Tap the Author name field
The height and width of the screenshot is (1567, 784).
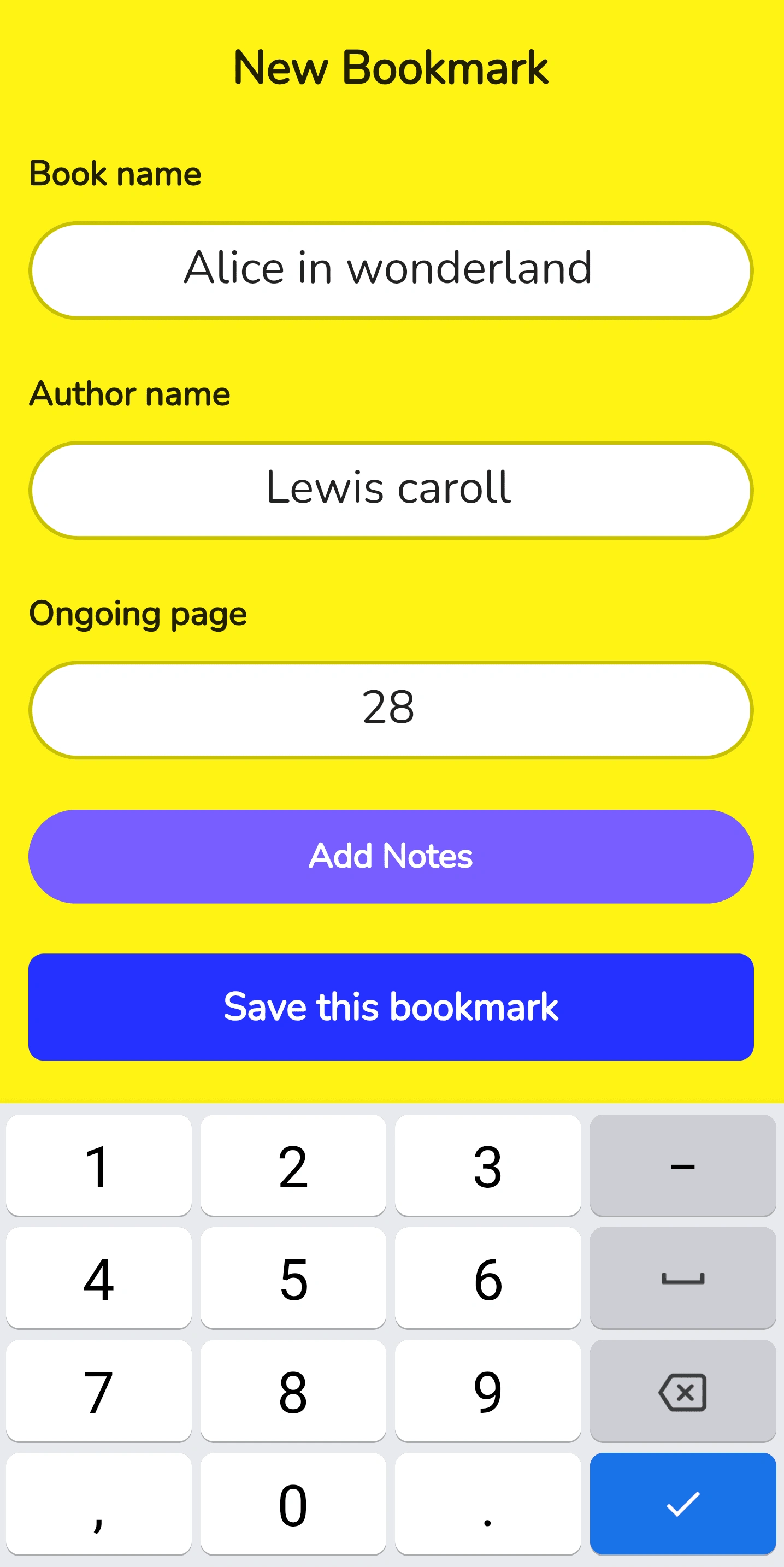(391, 490)
